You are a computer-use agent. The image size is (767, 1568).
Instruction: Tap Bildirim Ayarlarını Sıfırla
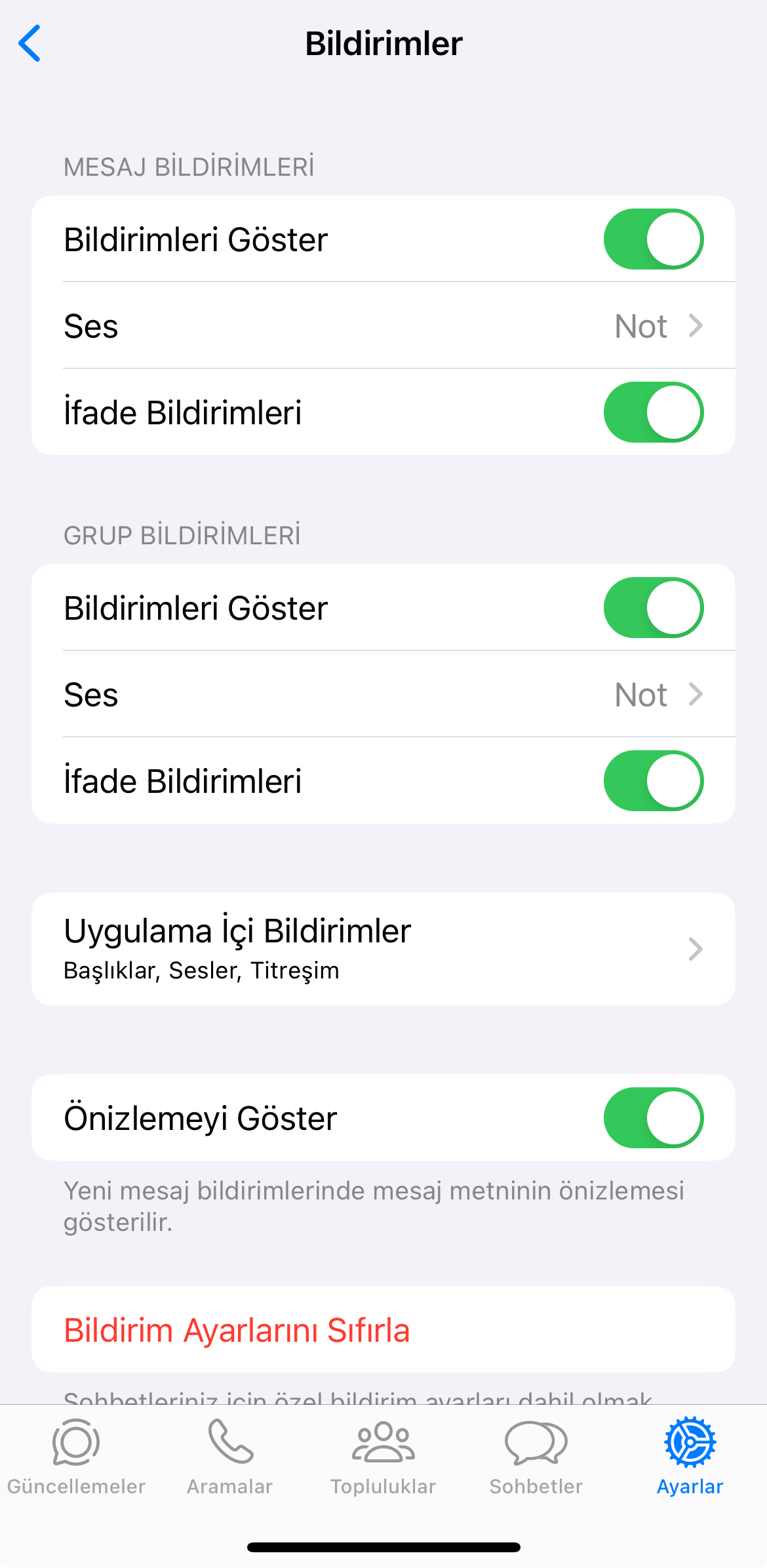383,1330
